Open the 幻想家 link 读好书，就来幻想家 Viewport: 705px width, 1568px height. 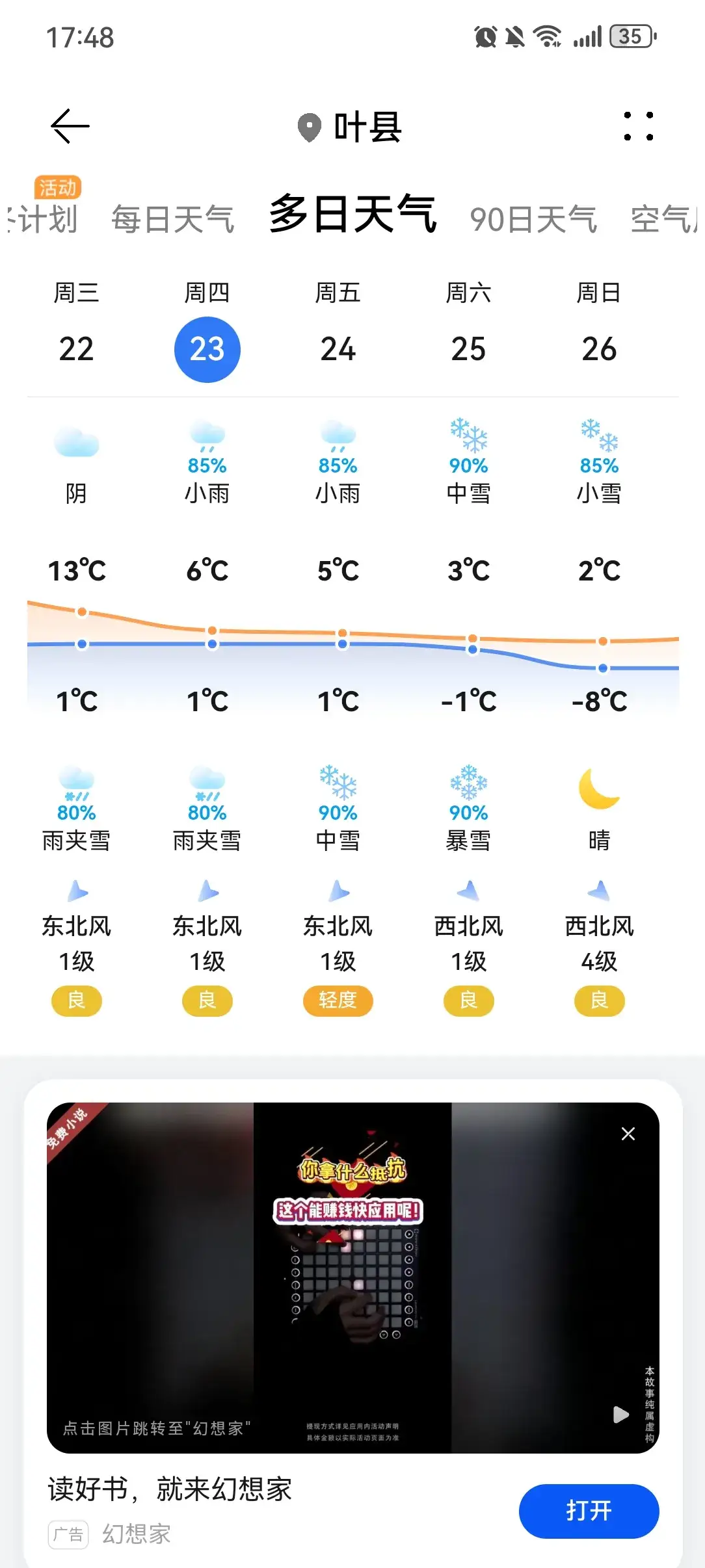[170, 1490]
